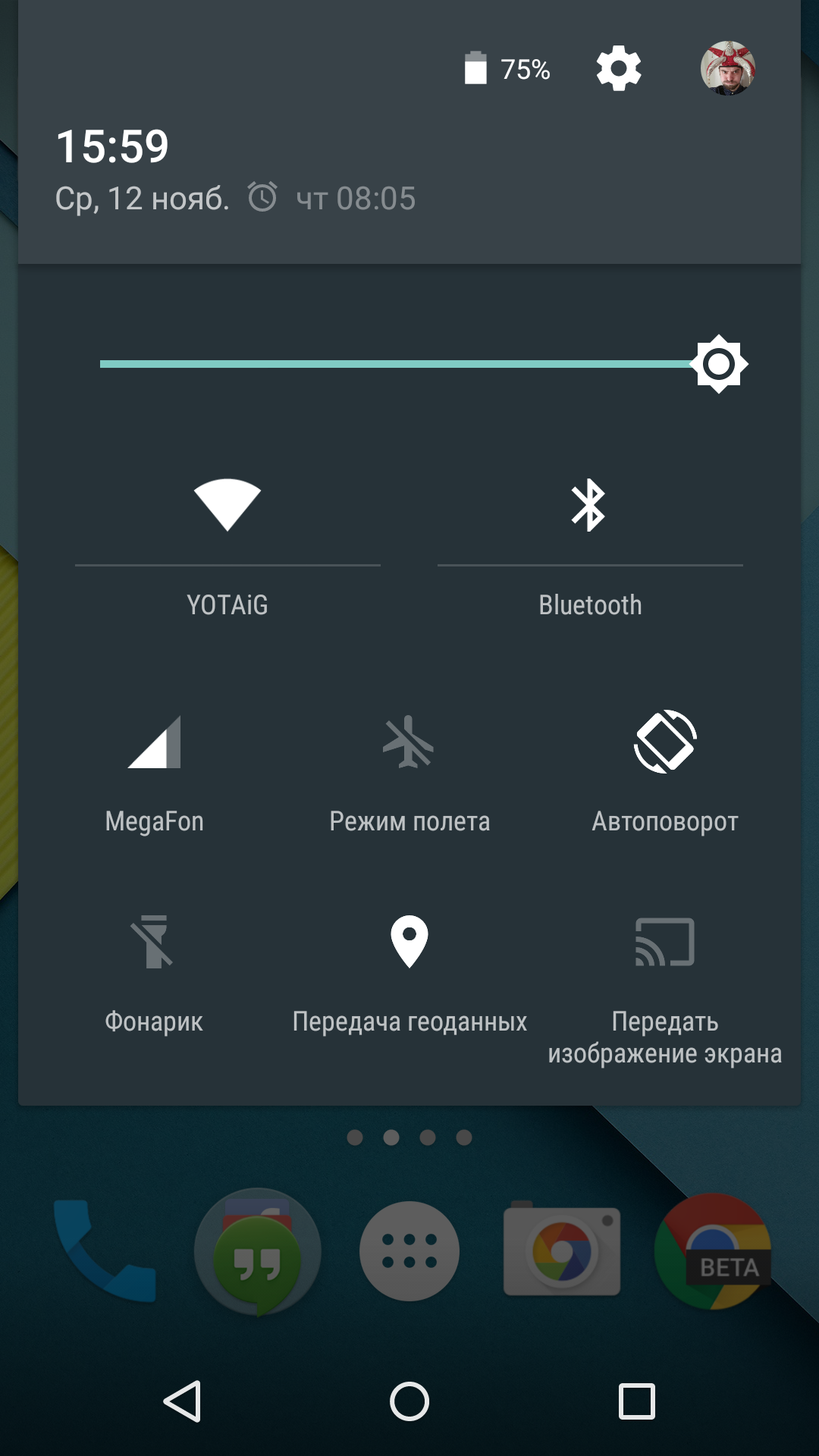
Task: Open system settings via gear icon
Action: [x=619, y=69]
